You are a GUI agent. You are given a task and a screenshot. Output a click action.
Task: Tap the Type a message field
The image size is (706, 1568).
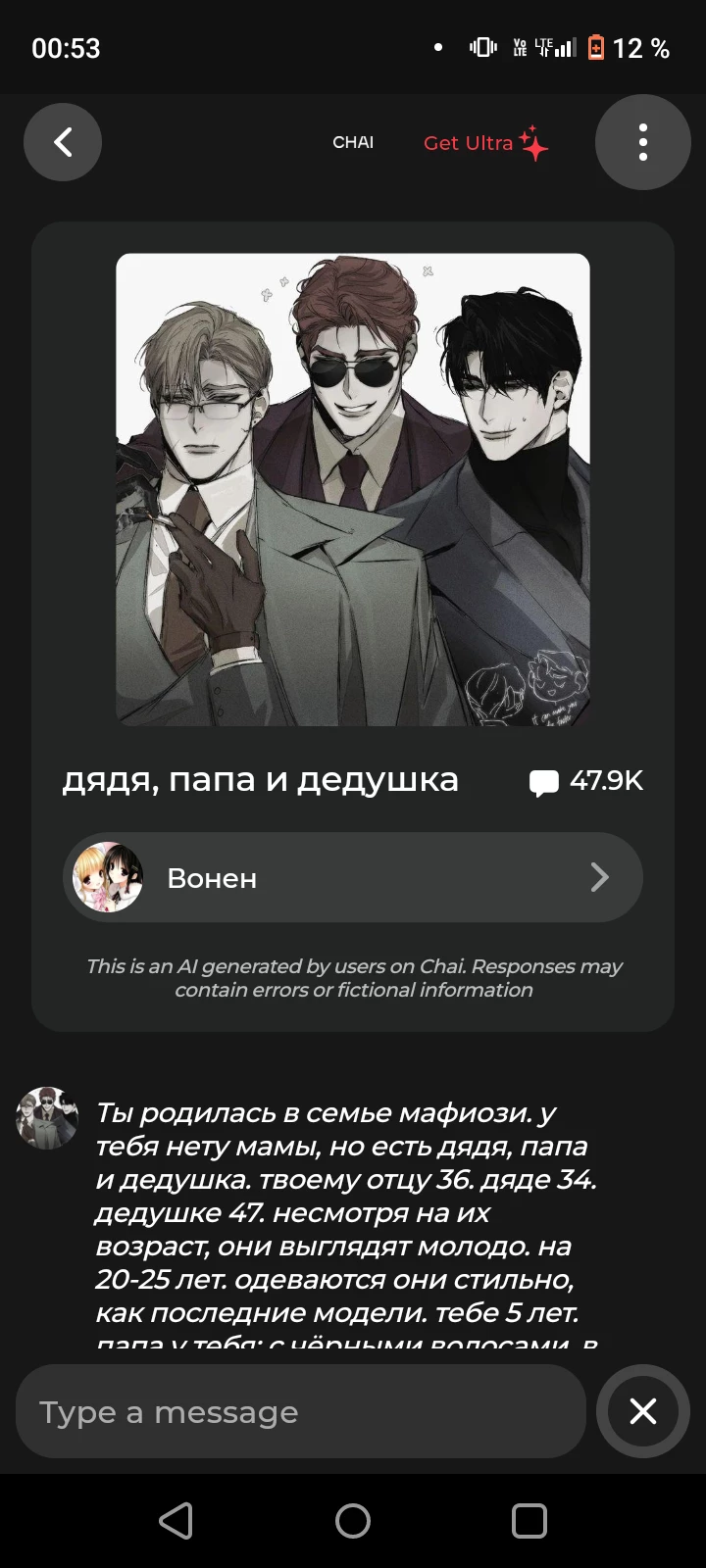click(299, 1412)
